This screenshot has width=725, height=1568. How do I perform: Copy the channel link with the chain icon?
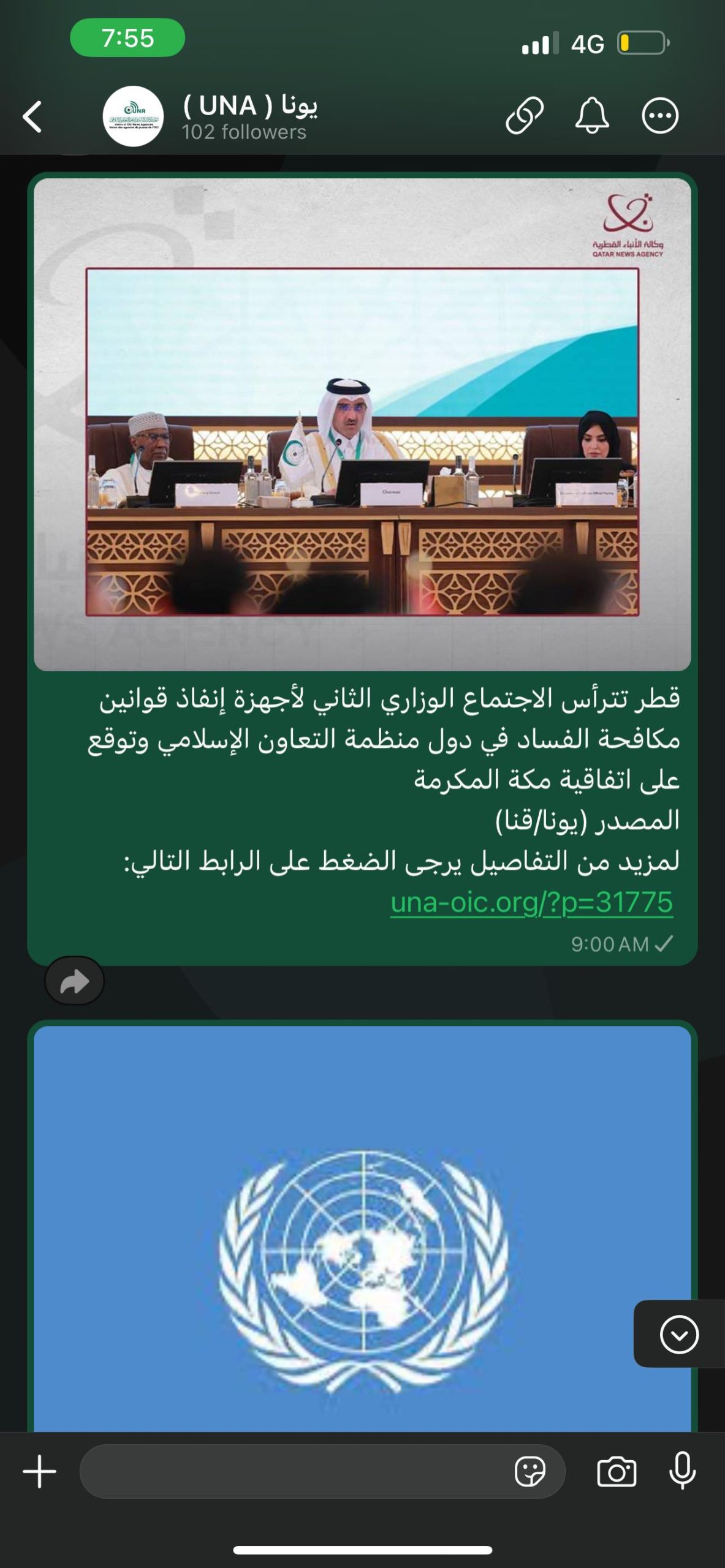pos(525,115)
